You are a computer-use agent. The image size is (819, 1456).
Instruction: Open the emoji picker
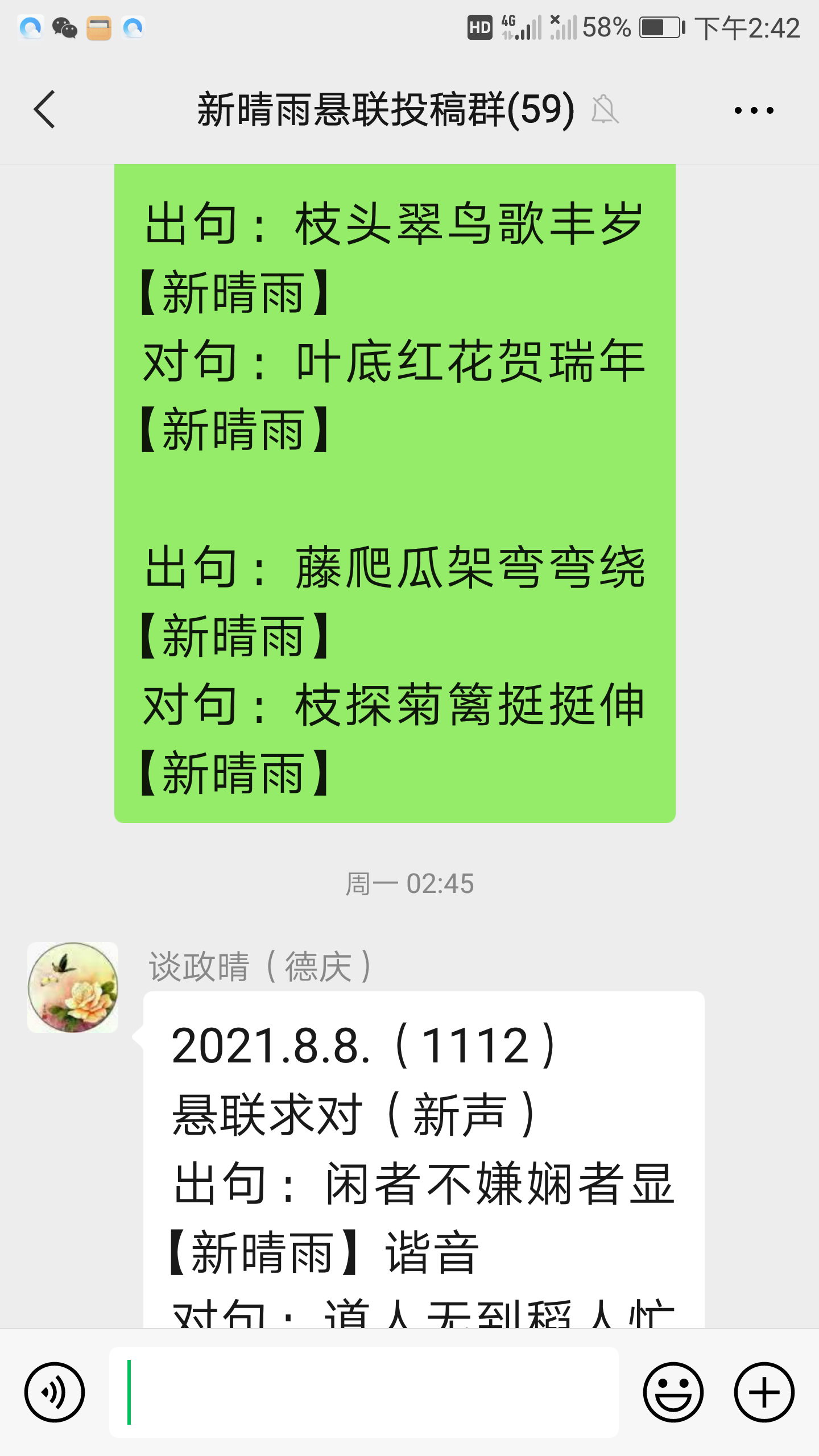673,1392
